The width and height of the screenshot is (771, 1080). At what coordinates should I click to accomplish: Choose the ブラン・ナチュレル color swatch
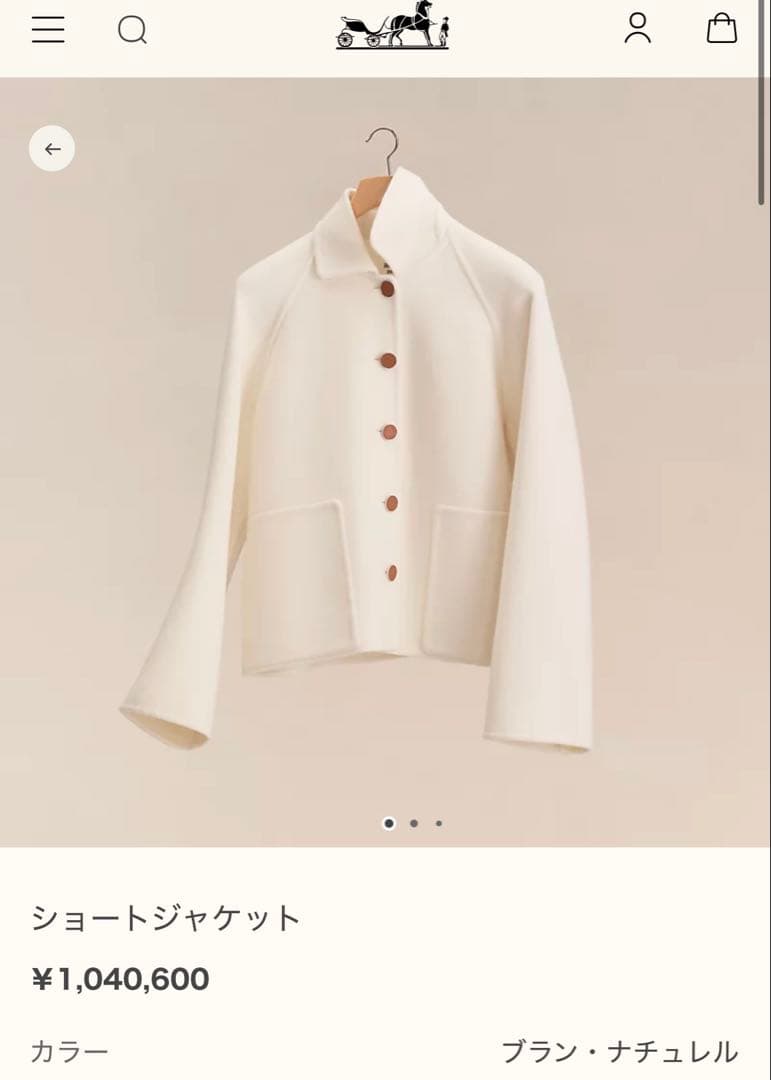(x=616, y=1050)
